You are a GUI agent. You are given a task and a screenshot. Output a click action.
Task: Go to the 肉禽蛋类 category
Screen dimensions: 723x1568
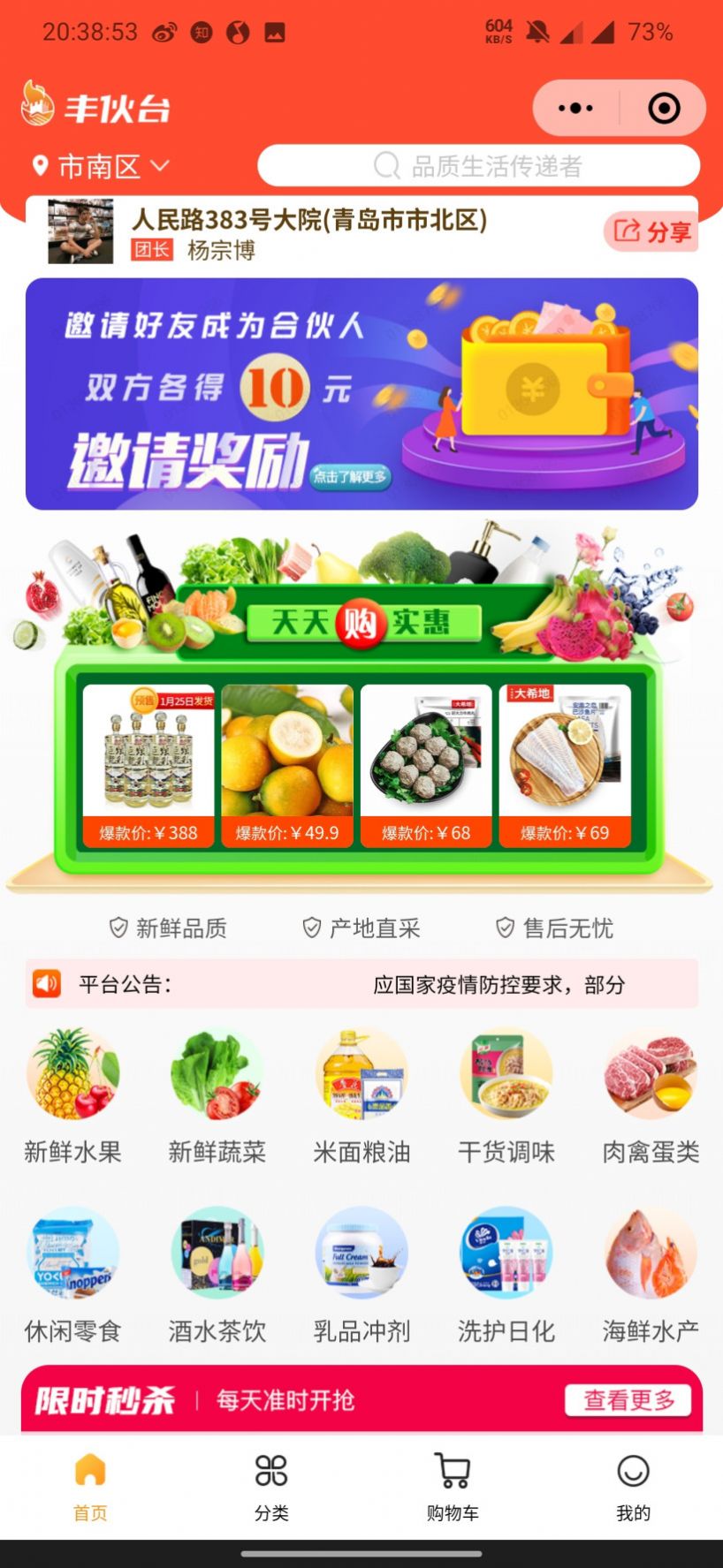[x=651, y=1097]
